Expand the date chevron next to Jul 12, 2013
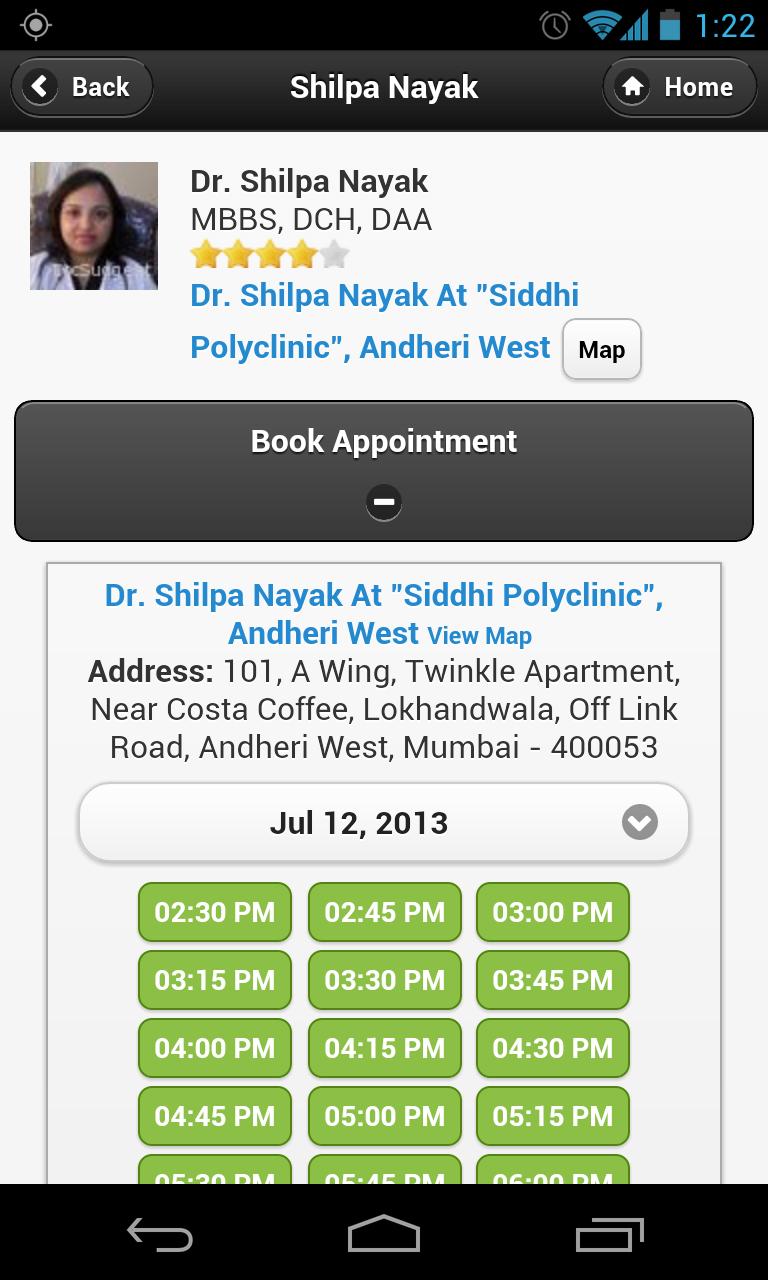 pos(640,822)
